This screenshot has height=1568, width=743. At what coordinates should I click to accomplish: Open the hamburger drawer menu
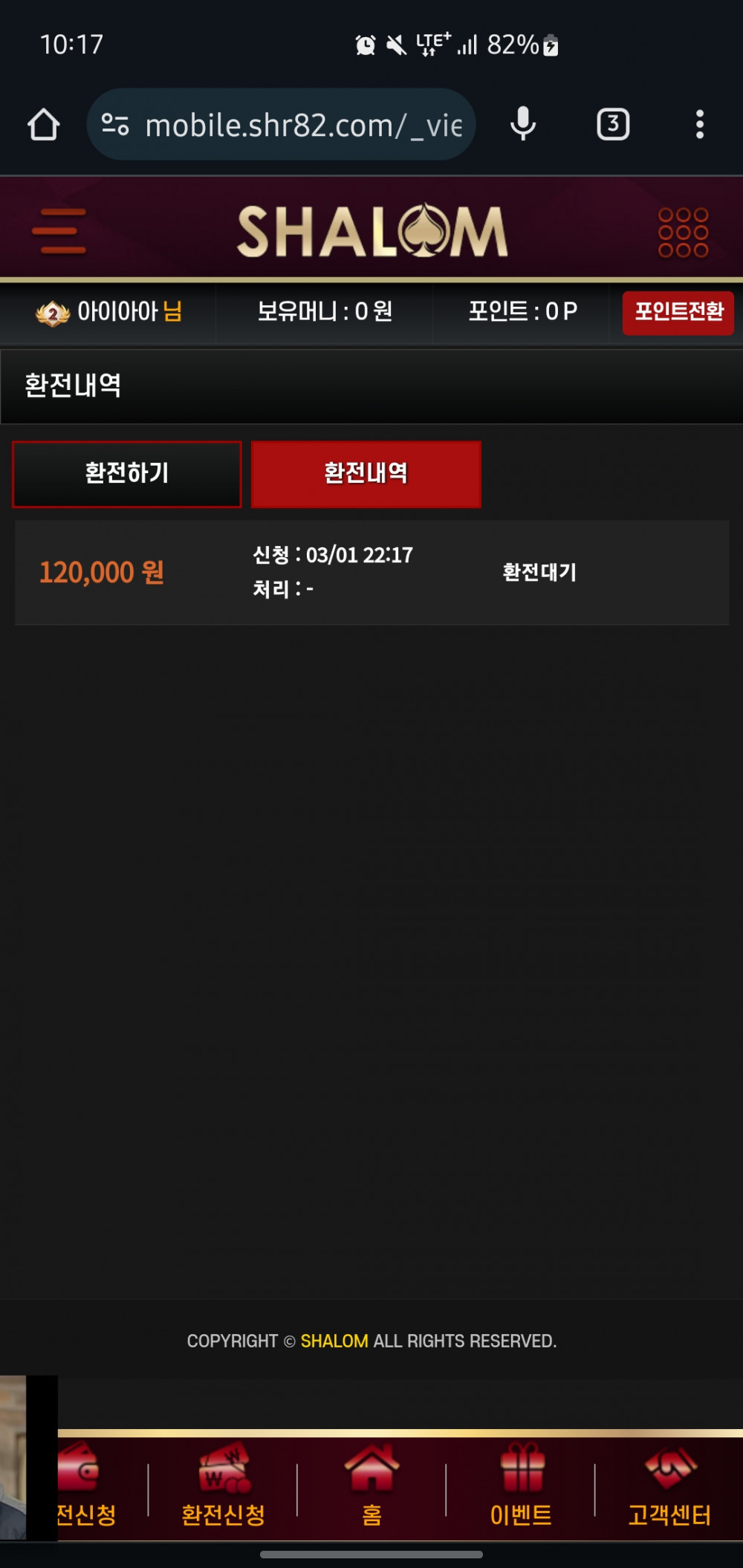point(59,231)
